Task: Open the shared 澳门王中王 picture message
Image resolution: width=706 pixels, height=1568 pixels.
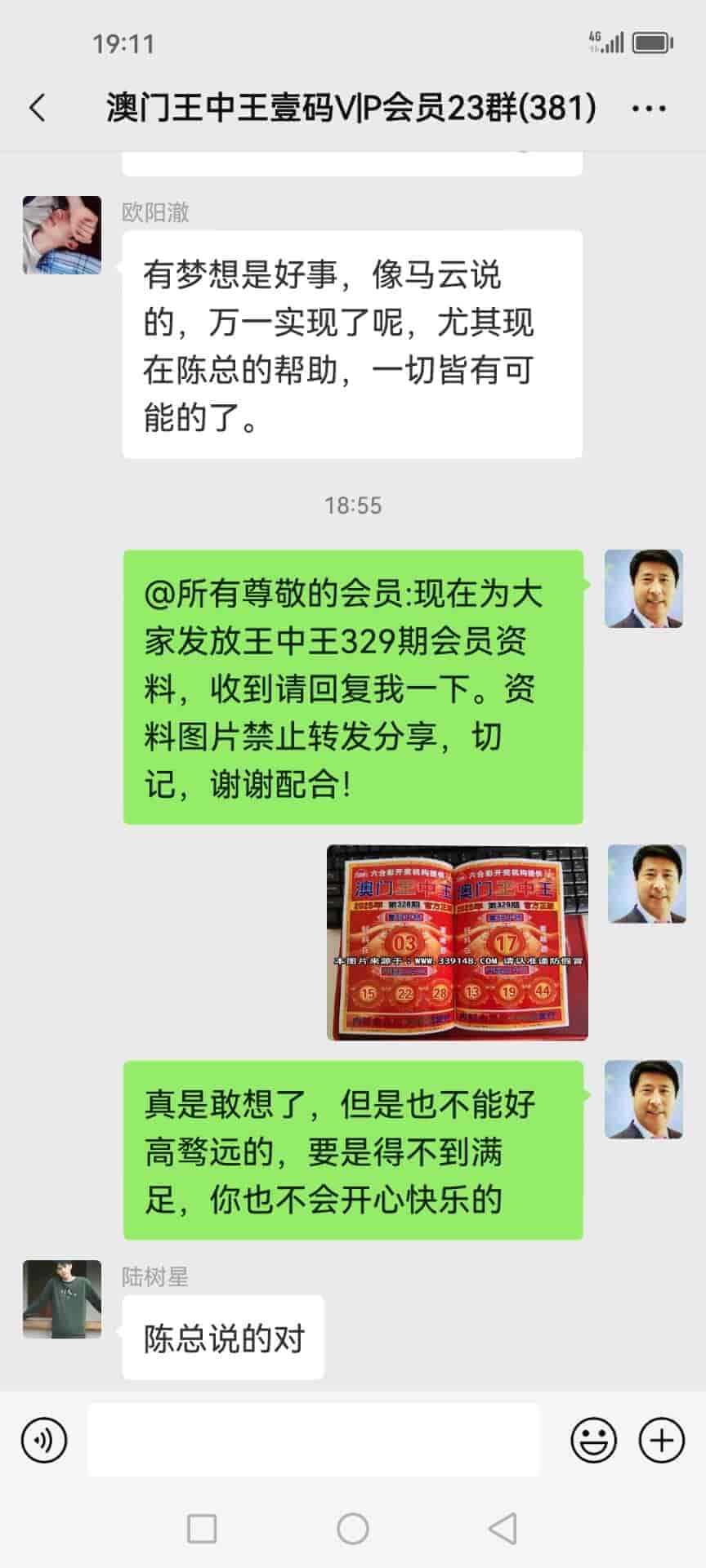Action: pos(457,942)
